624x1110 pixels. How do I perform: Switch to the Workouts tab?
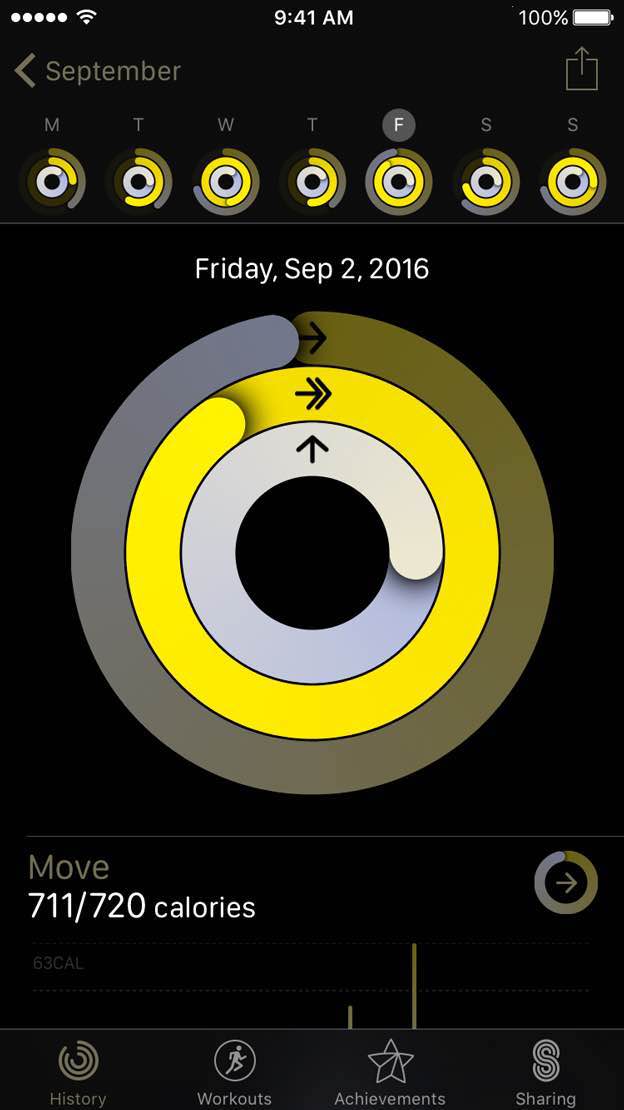(x=234, y=1072)
